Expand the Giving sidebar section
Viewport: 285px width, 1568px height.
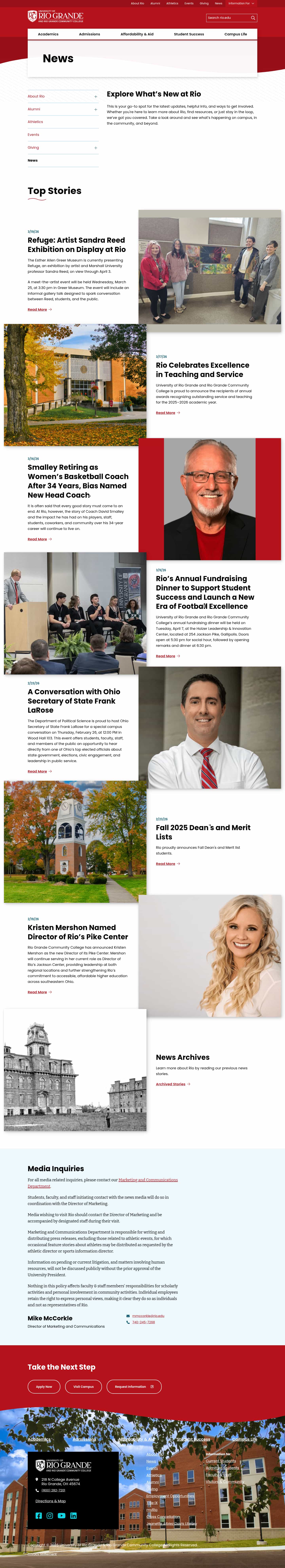96,147
